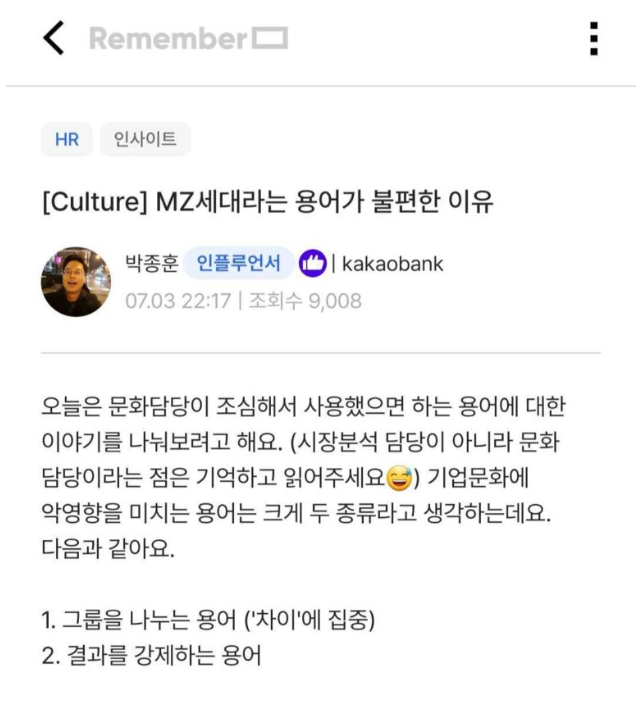The height and width of the screenshot is (703, 640).
Task: Tap the author name 박종훈
Action: pos(152,263)
